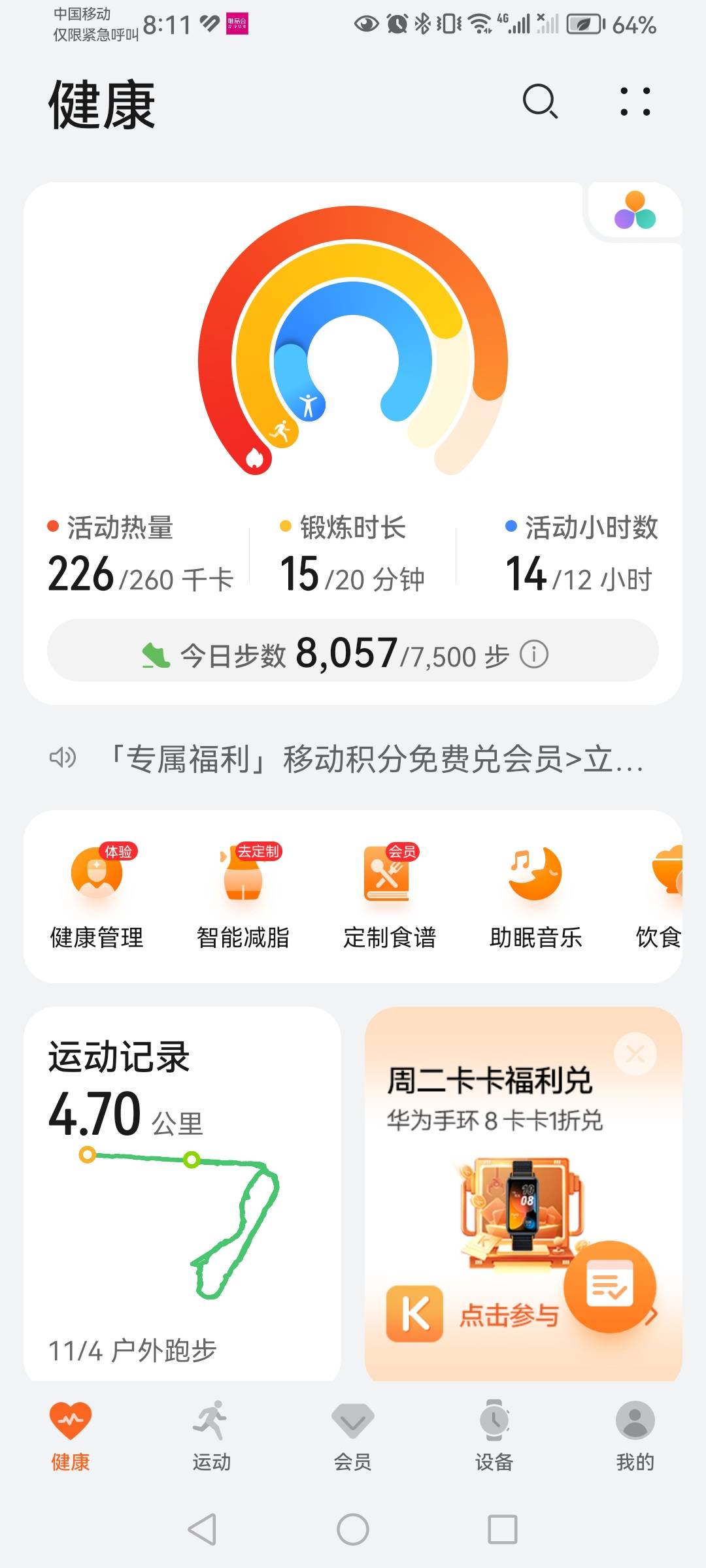Tap the tri-color health data icon on the rings card
Image resolution: width=706 pixels, height=1568 pixels.
click(632, 211)
